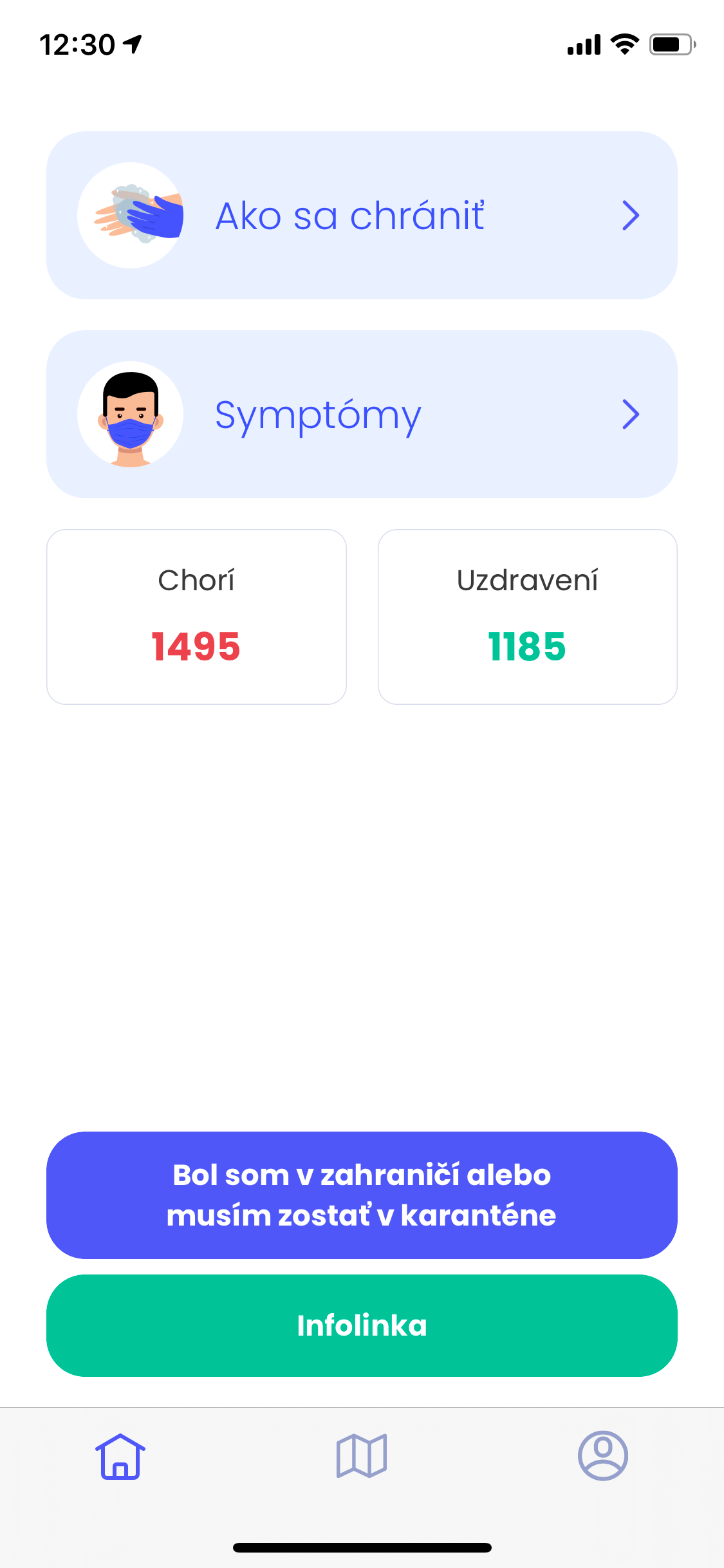724x1568 pixels.
Task: Open the Symptómy card
Action: pyautogui.click(x=362, y=415)
